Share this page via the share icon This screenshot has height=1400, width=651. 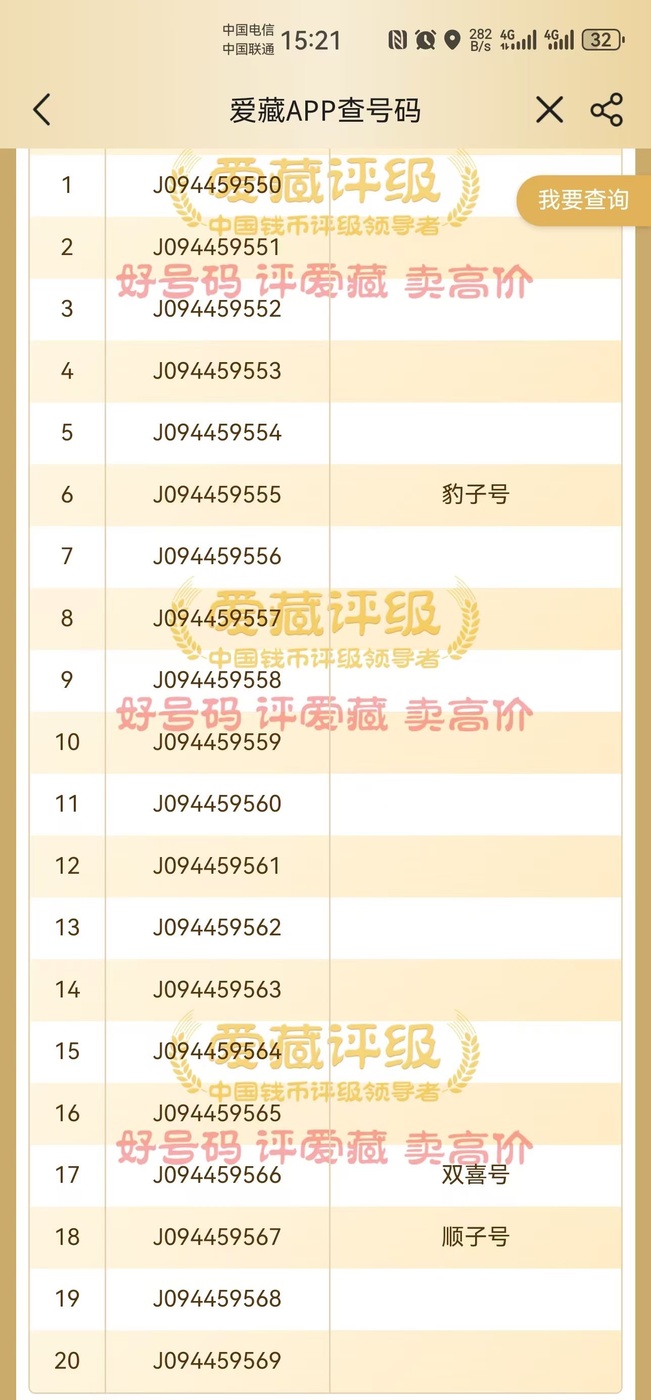pos(607,110)
